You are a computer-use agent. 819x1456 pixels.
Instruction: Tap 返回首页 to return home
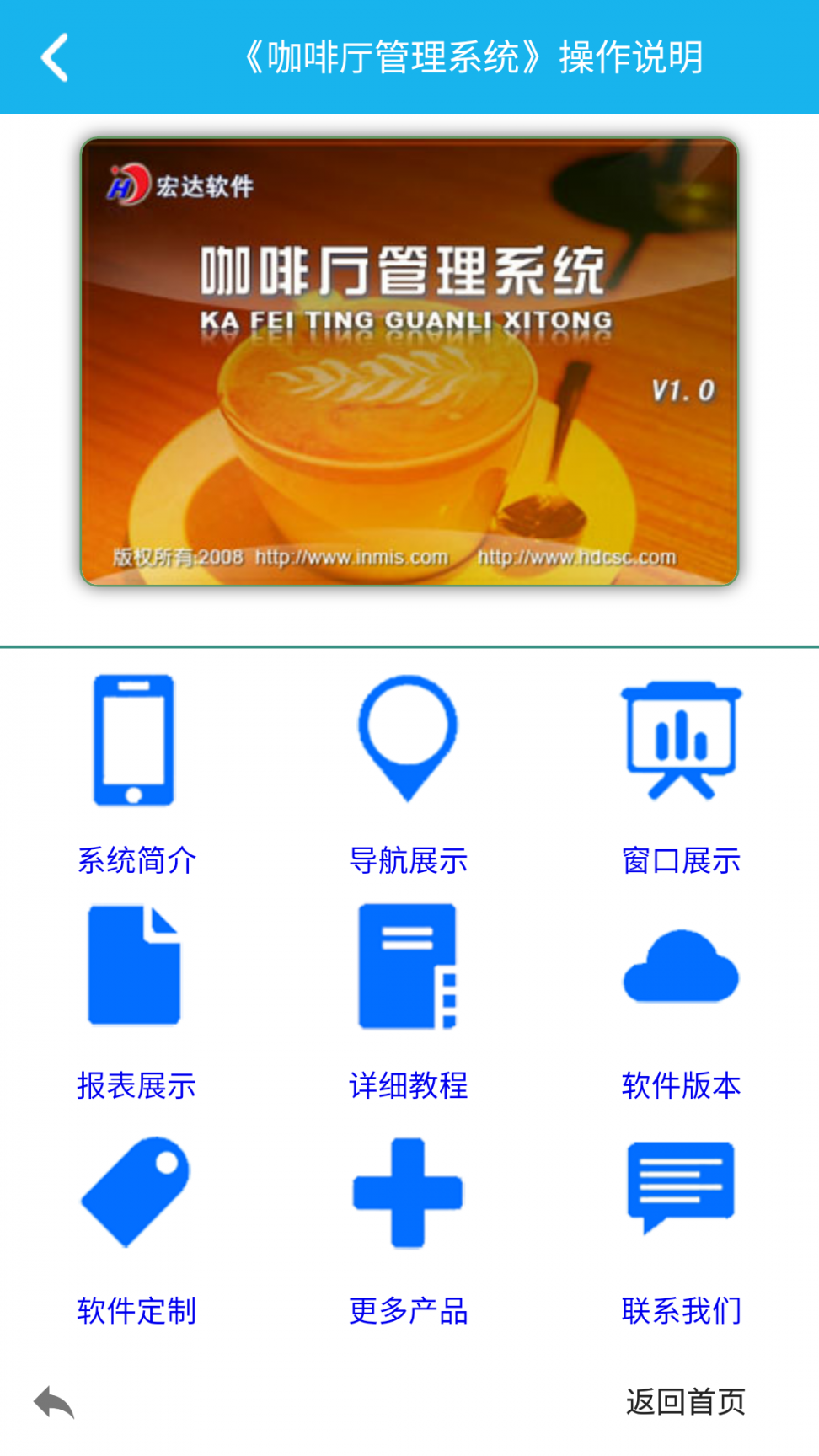click(x=685, y=1402)
